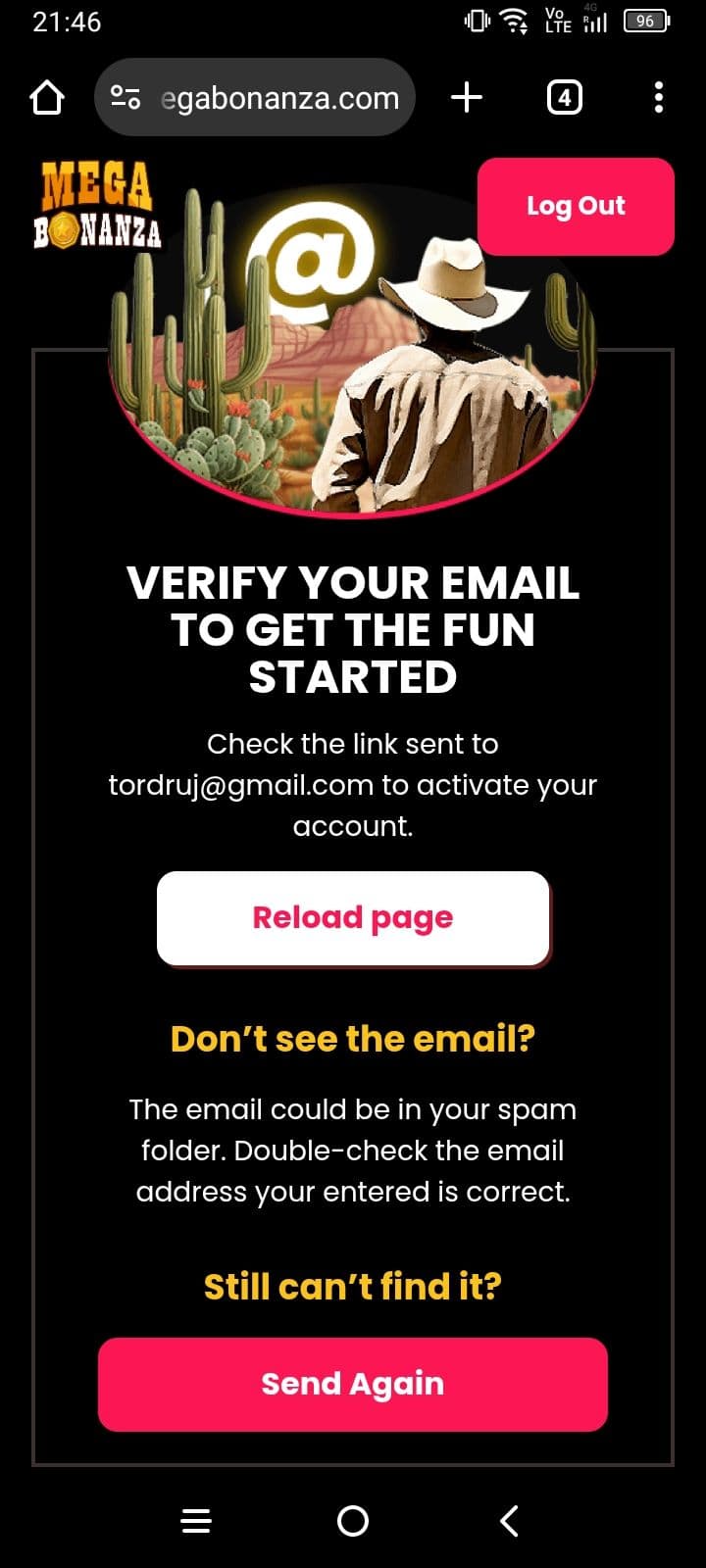This screenshot has width=706, height=1568.
Task: View the open tabs switcher
Action: (x=564, y=98)
